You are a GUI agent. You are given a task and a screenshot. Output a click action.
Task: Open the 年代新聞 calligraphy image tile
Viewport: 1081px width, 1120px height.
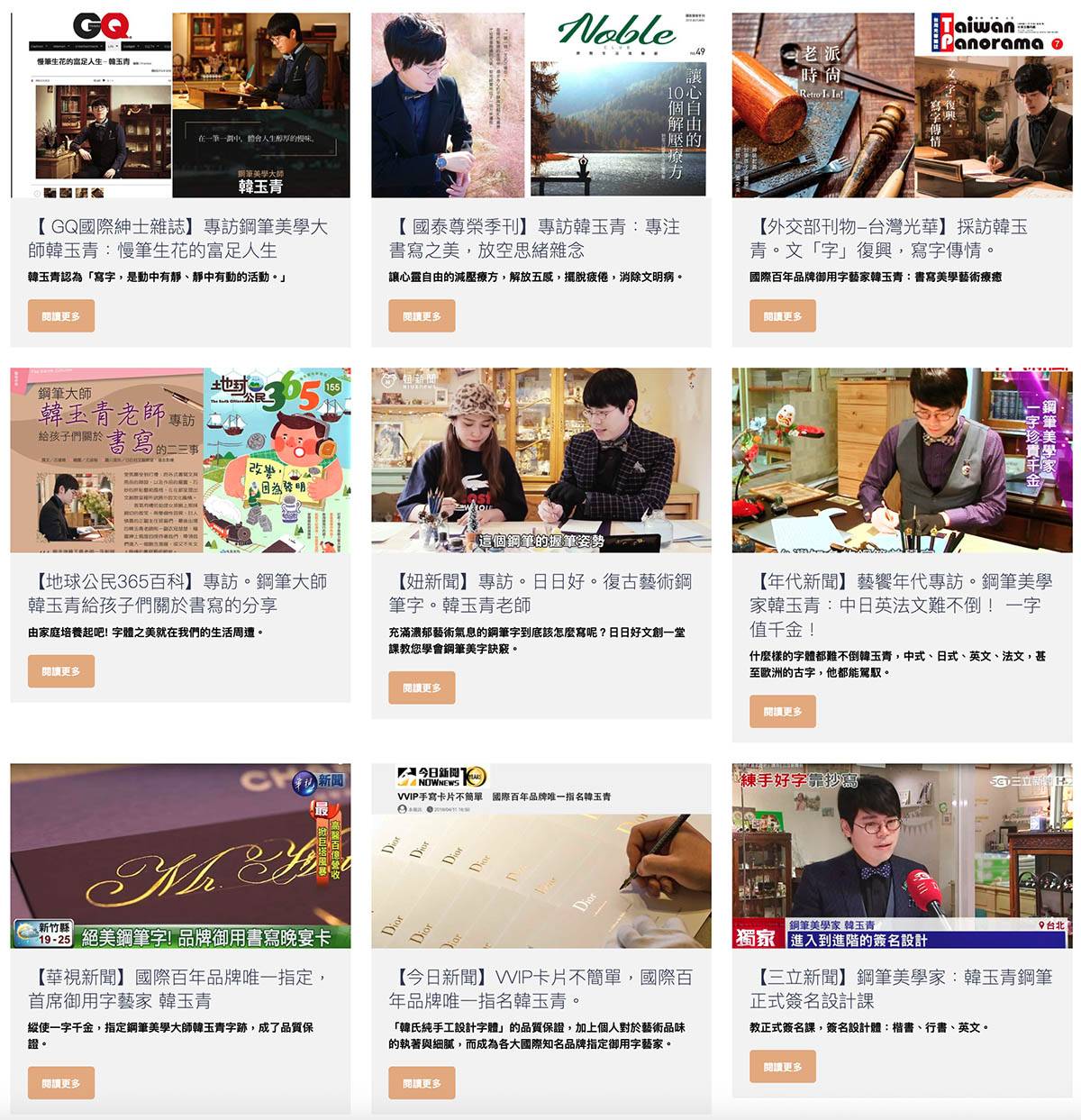point(902,460)
